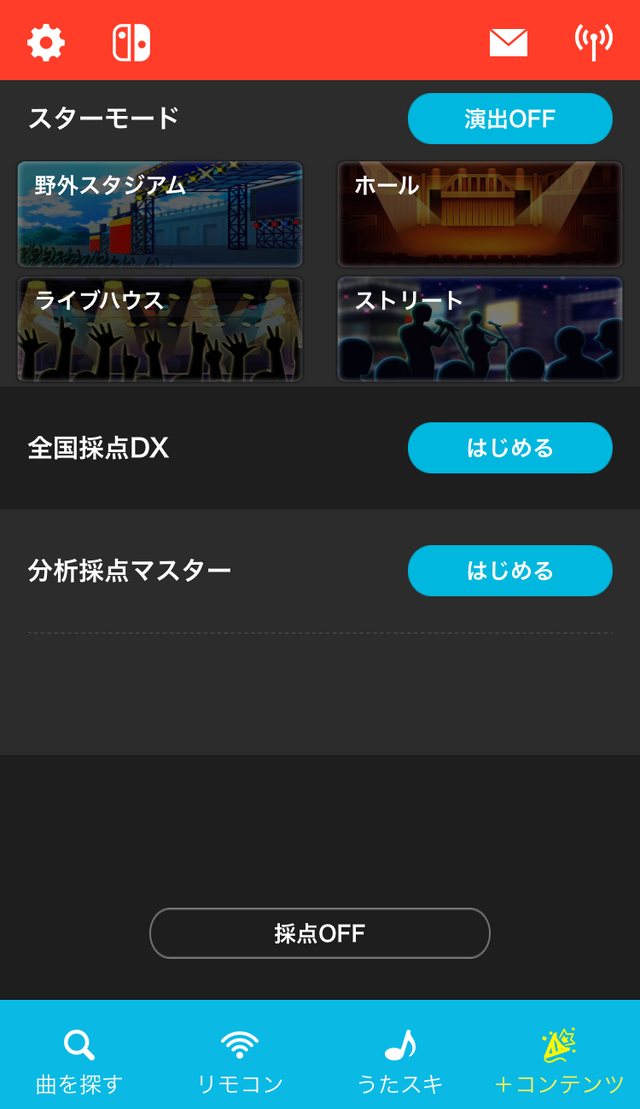Tap the 演出OFF button

[509, 119]
